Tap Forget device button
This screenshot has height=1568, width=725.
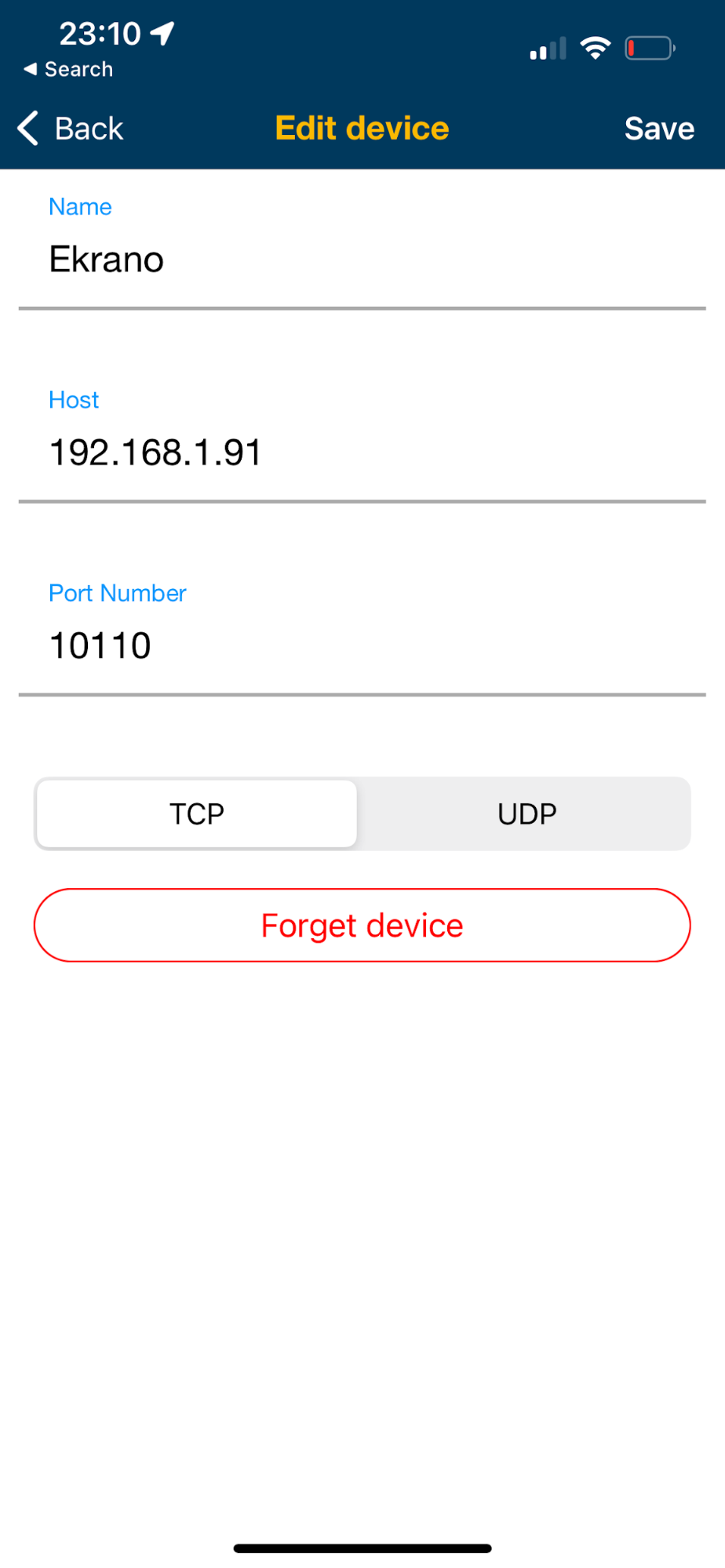click(x=362, y=926)
